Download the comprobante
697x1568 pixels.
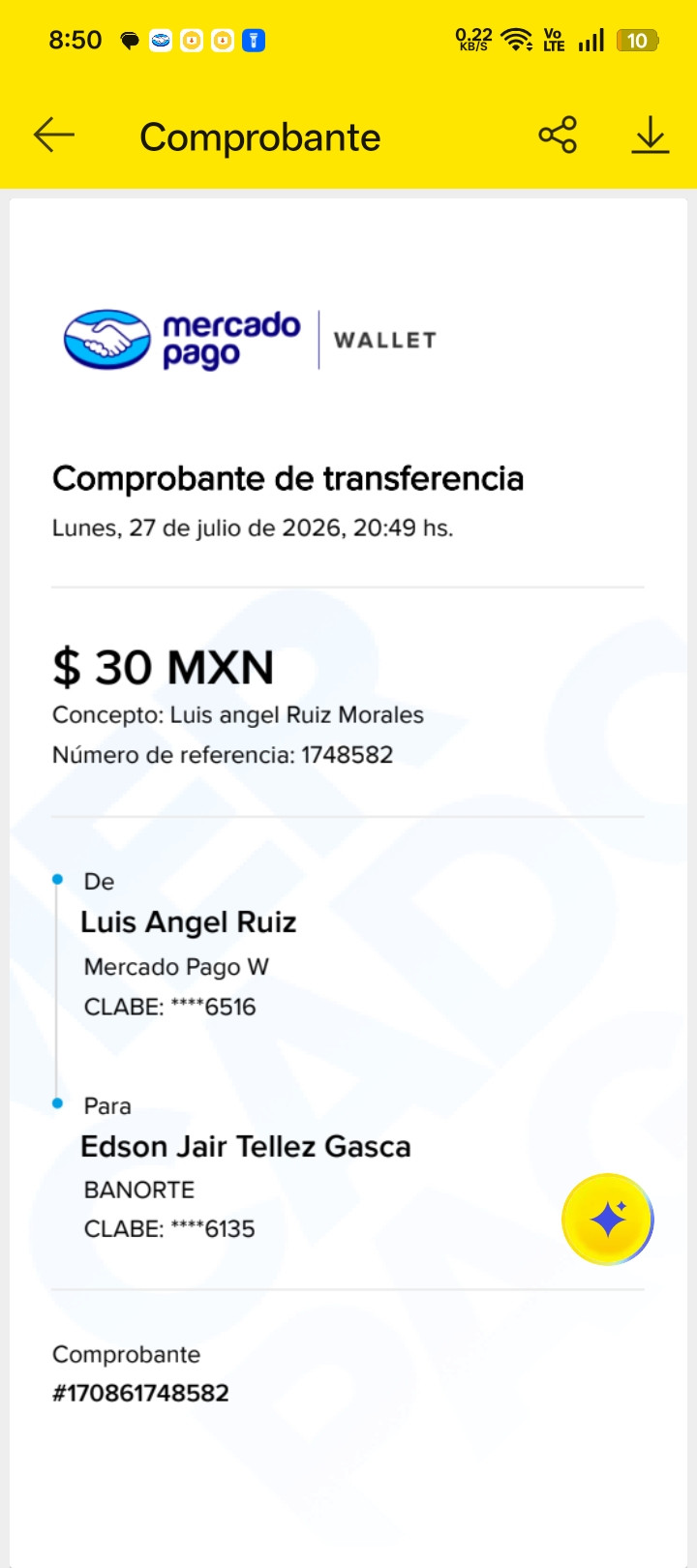tap(651, 136)
